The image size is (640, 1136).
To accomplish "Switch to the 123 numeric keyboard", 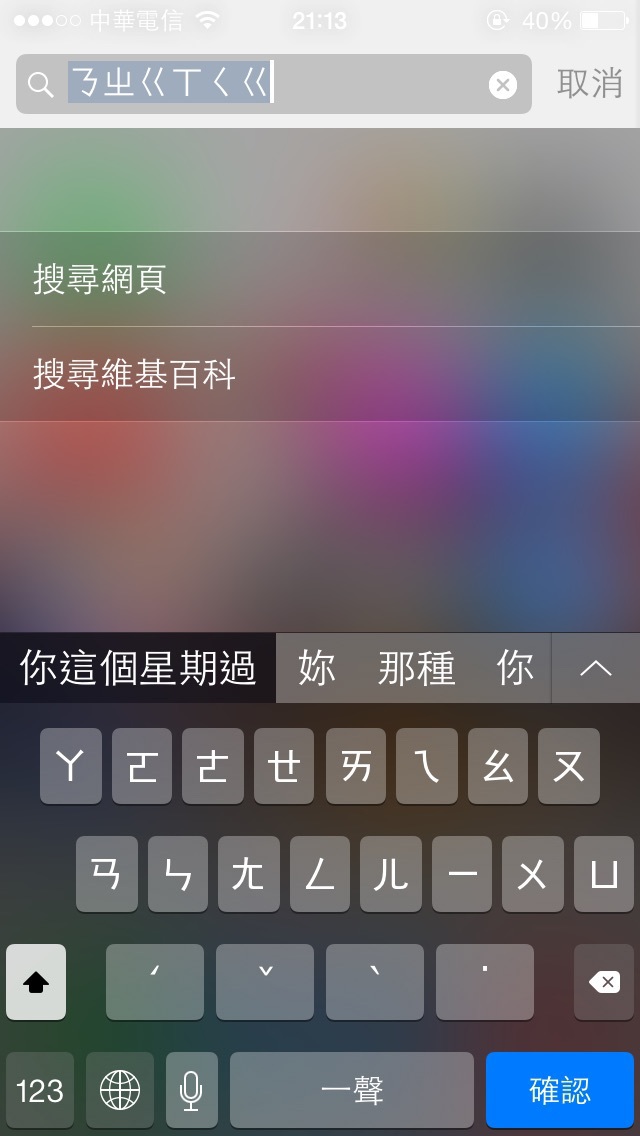I will coord(40,1089).
